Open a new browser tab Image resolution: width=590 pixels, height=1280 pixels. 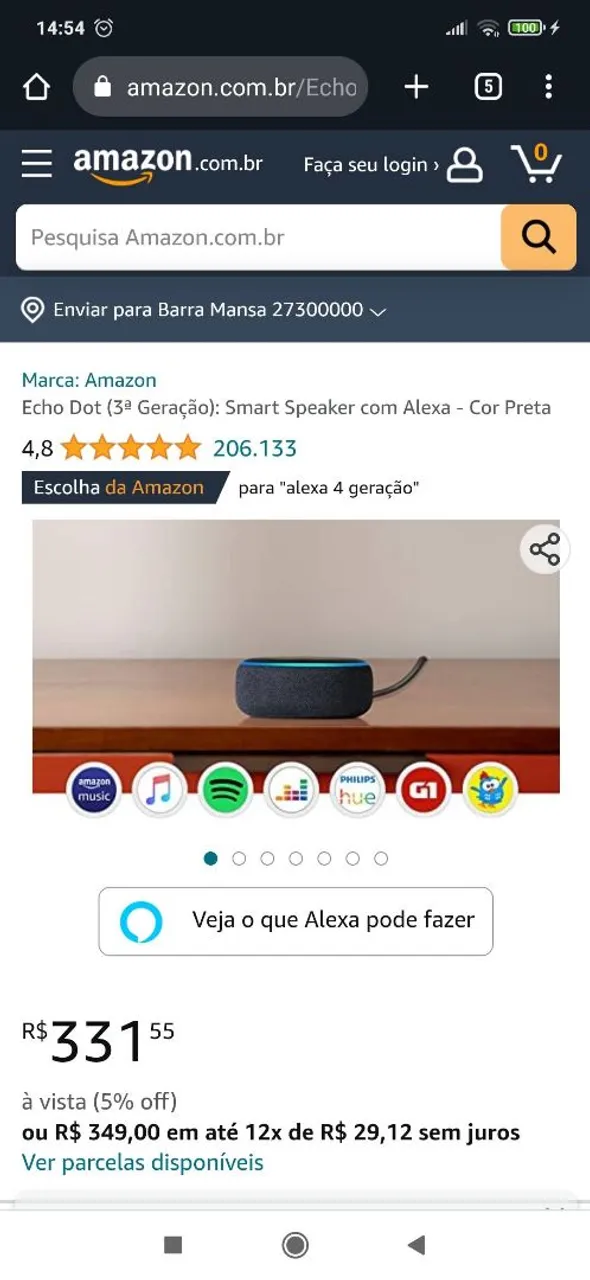click(x=416, y=87)
